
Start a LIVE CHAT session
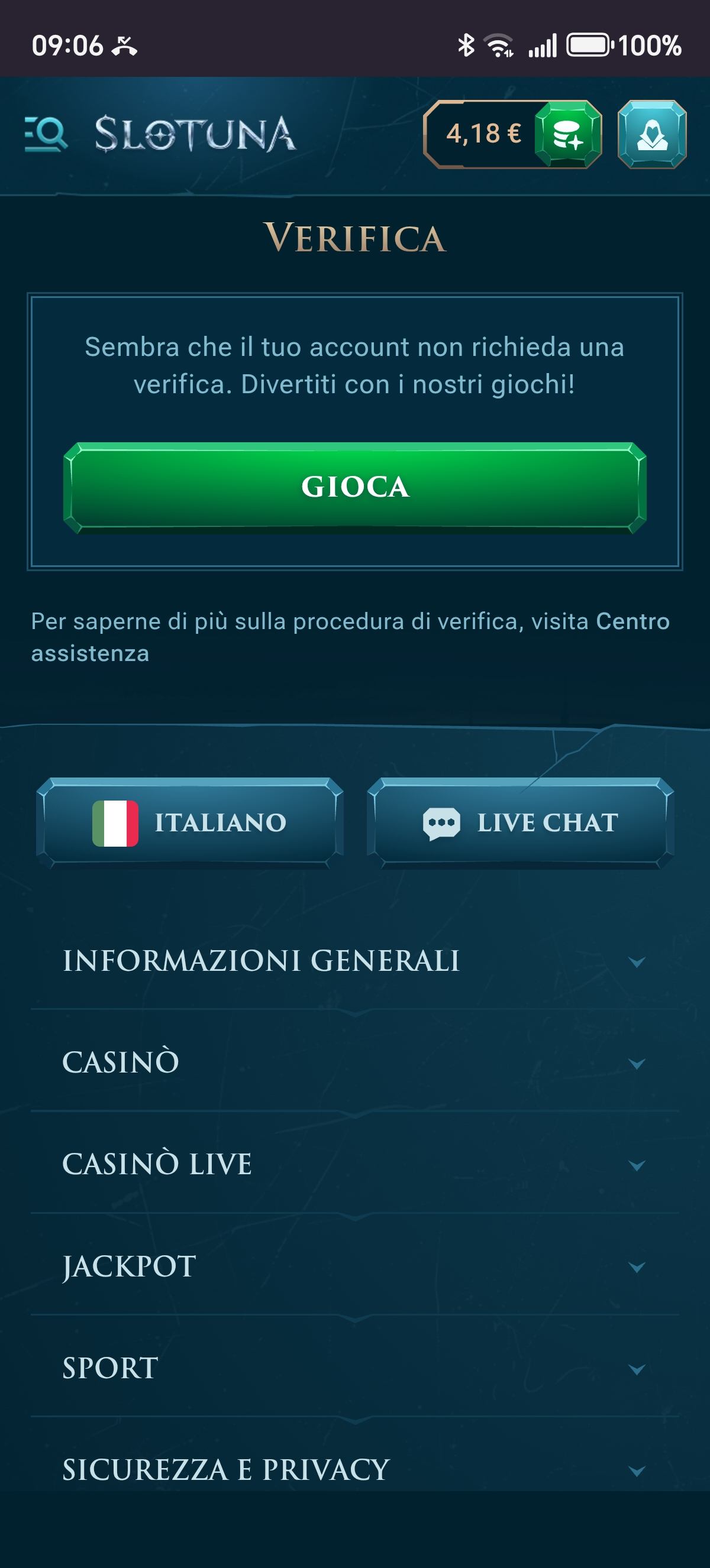[x=520, y=822]
